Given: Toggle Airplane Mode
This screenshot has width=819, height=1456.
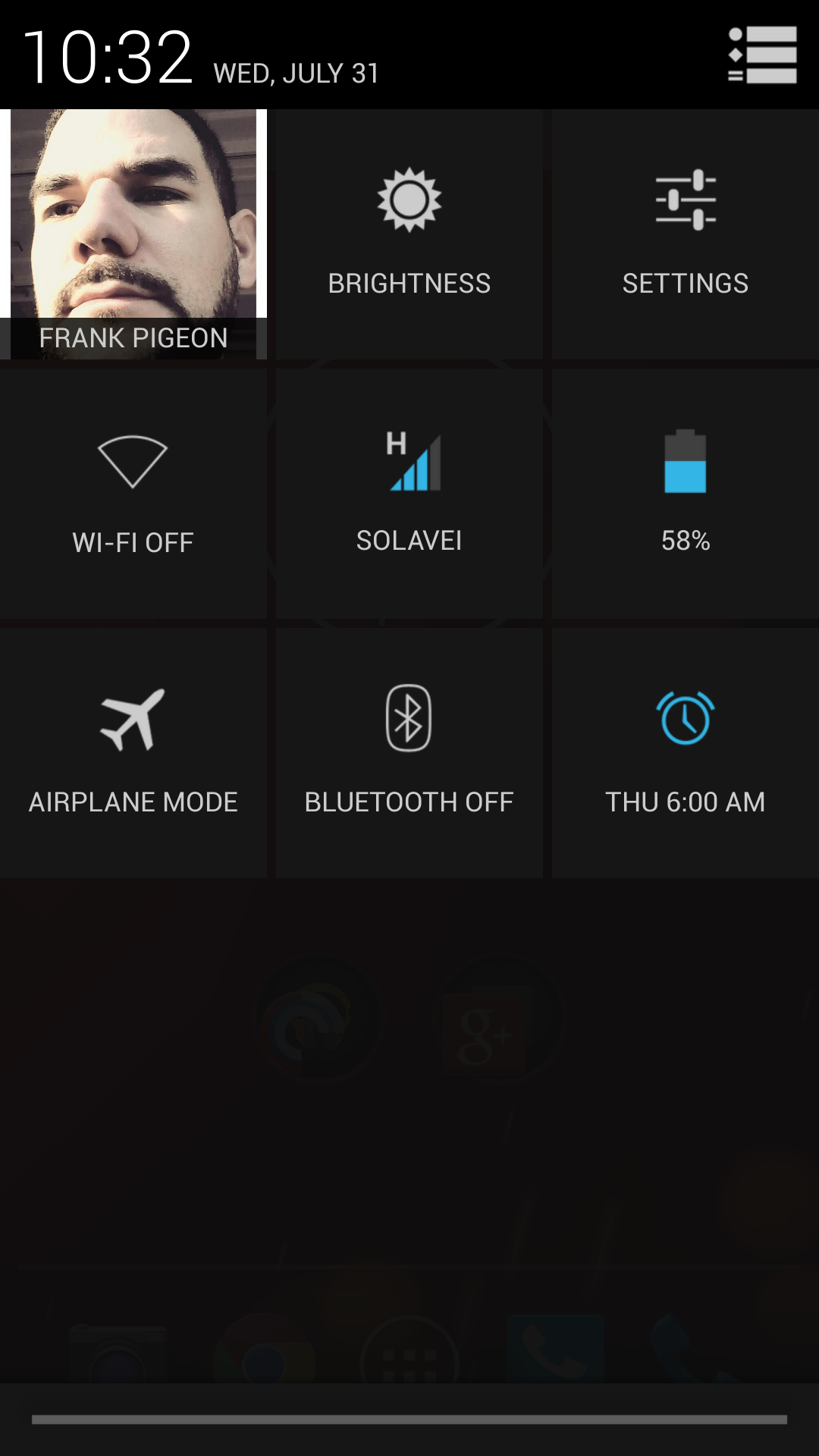Looking at the screenshot, I should pyautogui.click(x=133, y=752).
